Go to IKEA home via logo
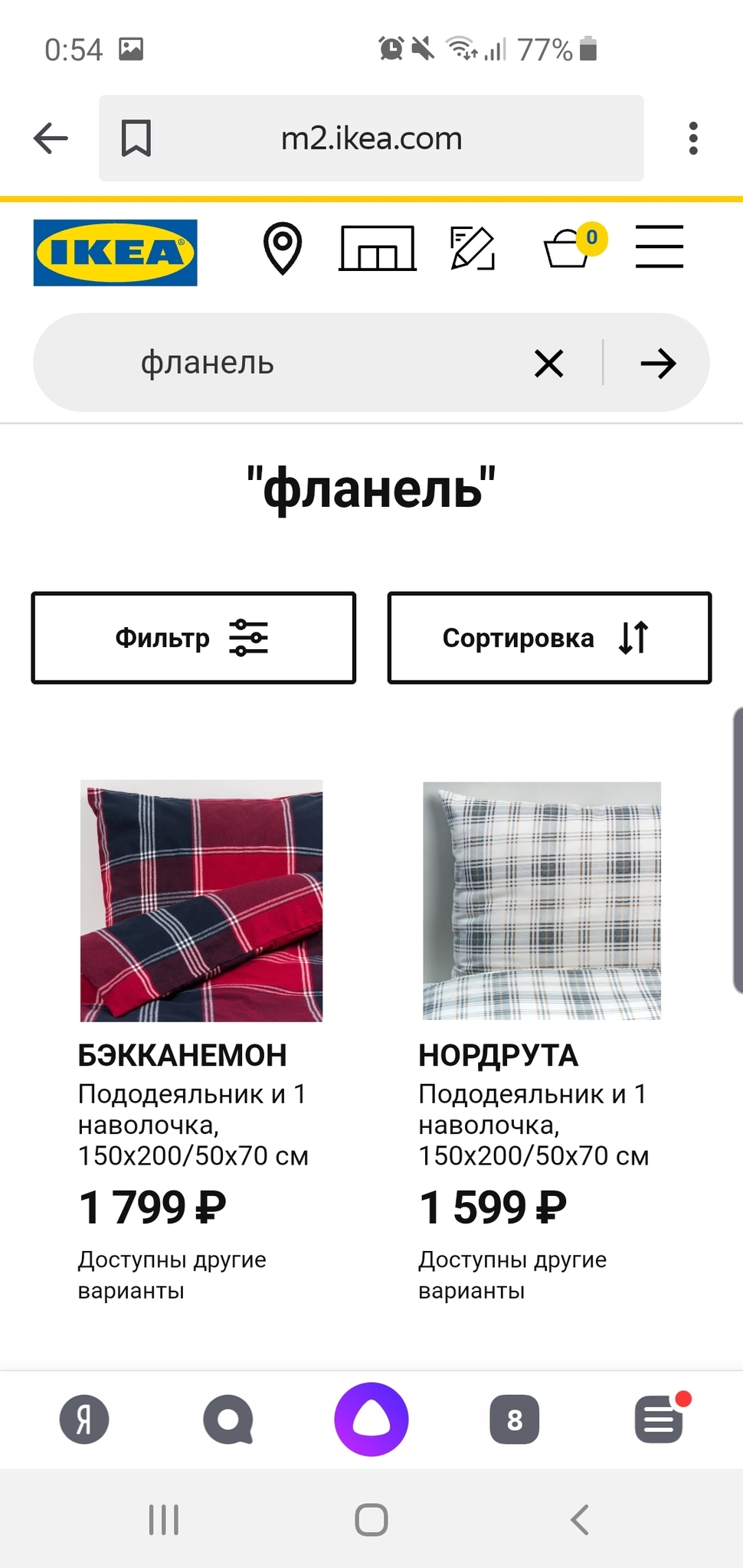Viewport: 743px width, 1568px height. click(115, 253)
